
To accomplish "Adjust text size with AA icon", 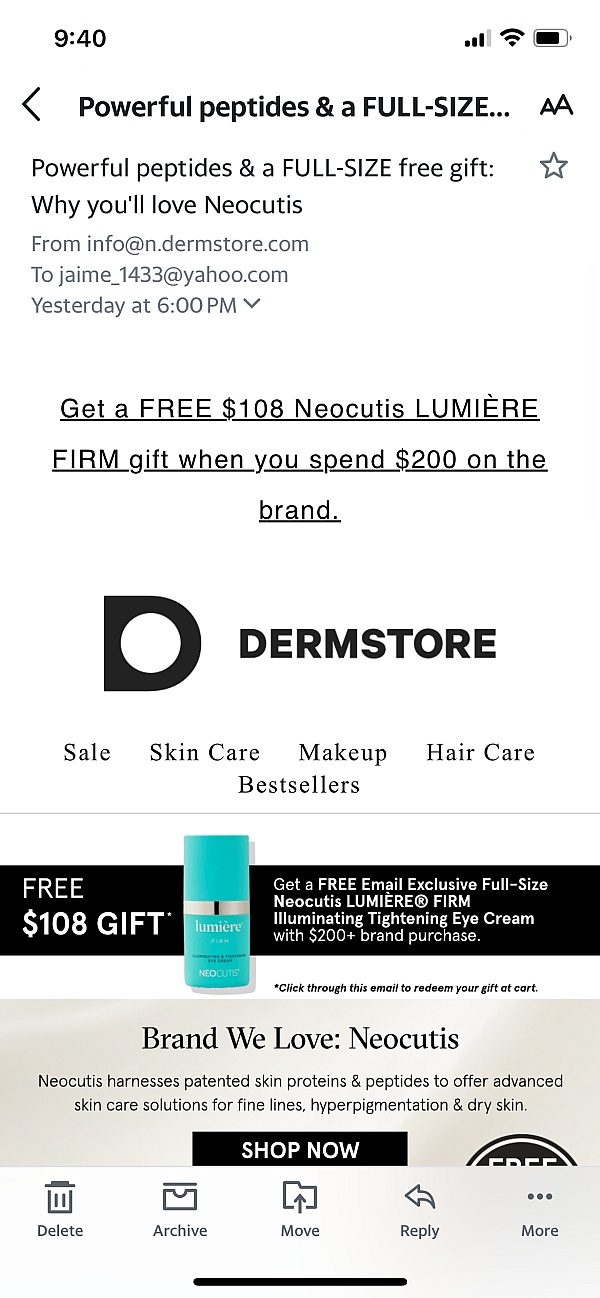I will (556, 105).
